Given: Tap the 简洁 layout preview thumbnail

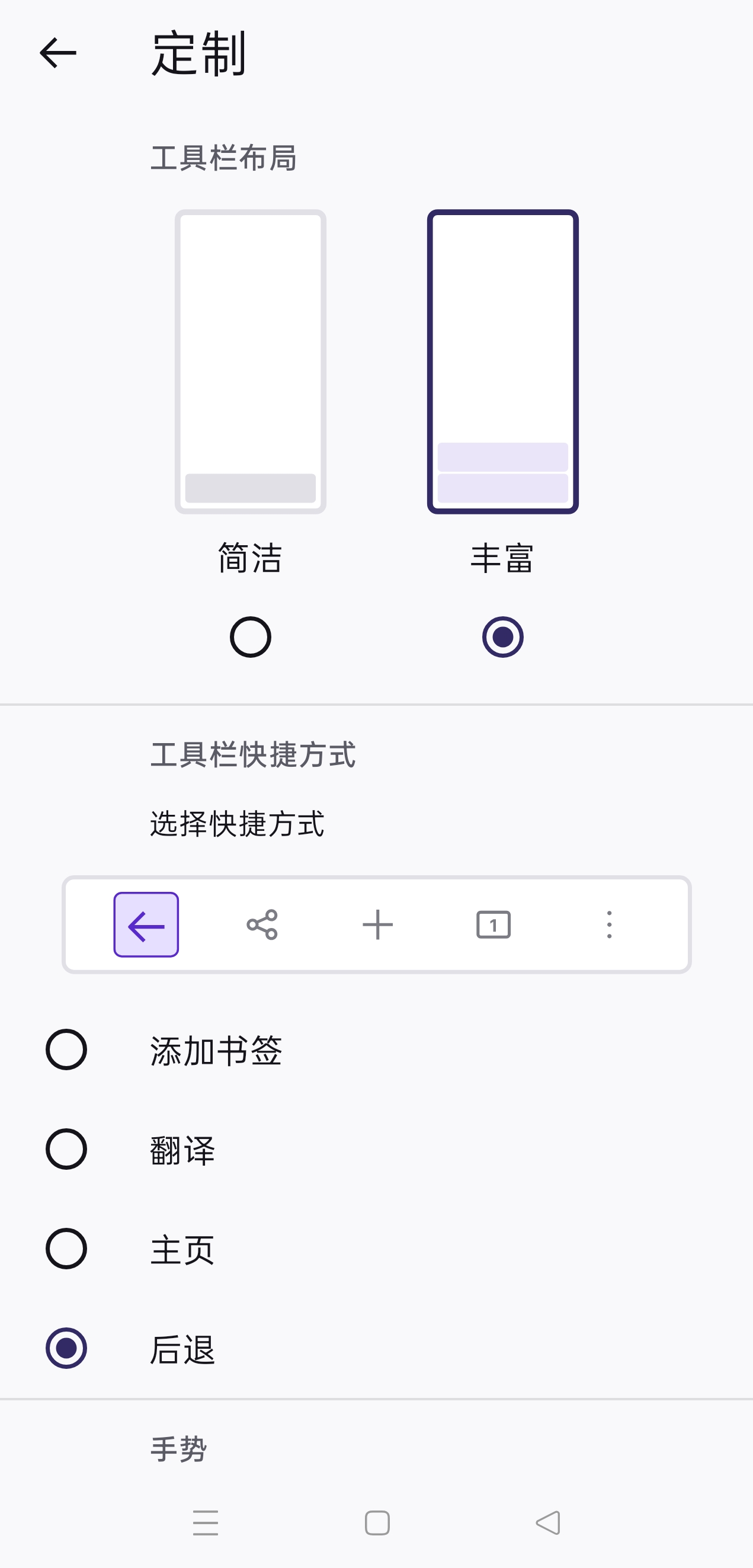Looking at the screenshot, I should 250,360.
